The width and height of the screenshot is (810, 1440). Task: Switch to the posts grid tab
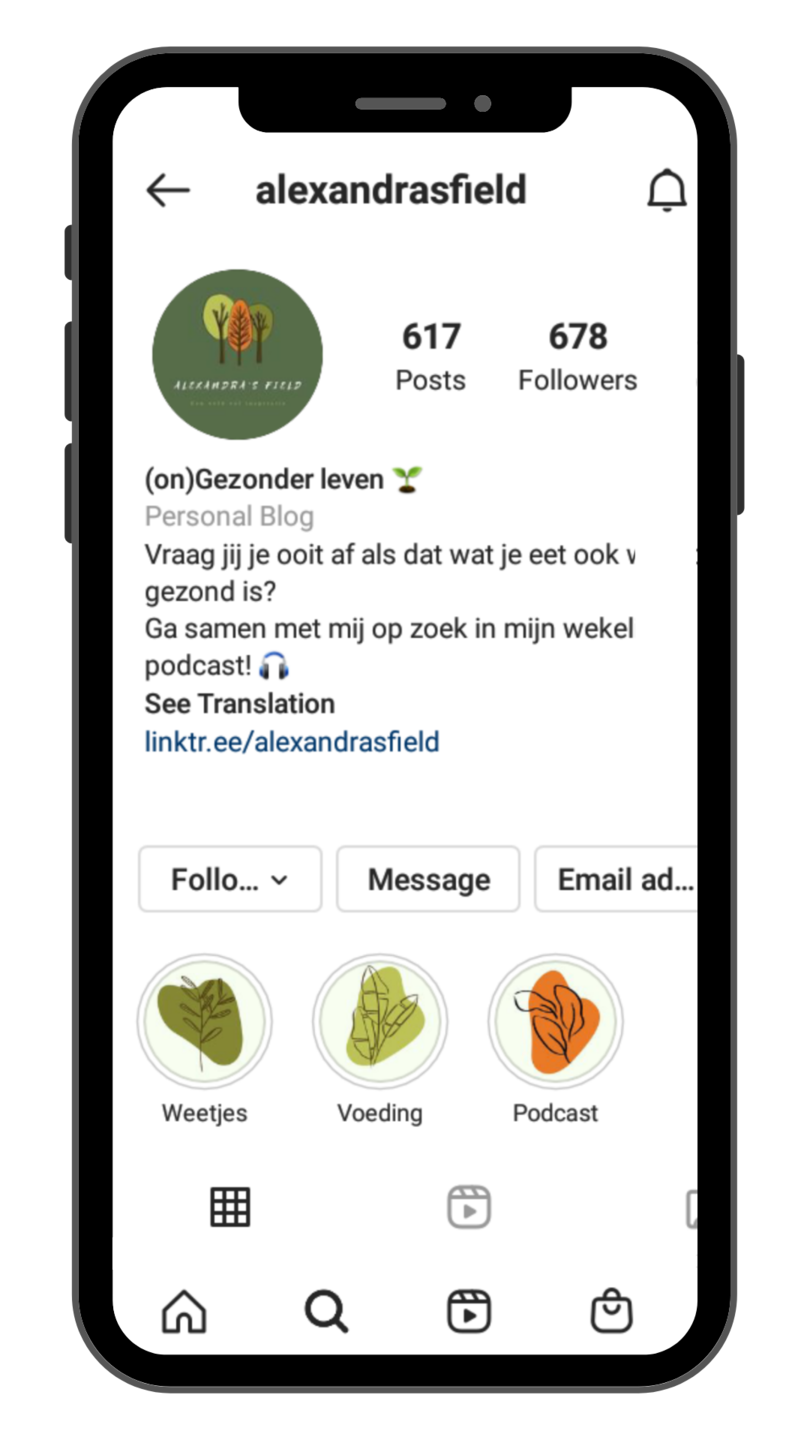coord(230,1207)
